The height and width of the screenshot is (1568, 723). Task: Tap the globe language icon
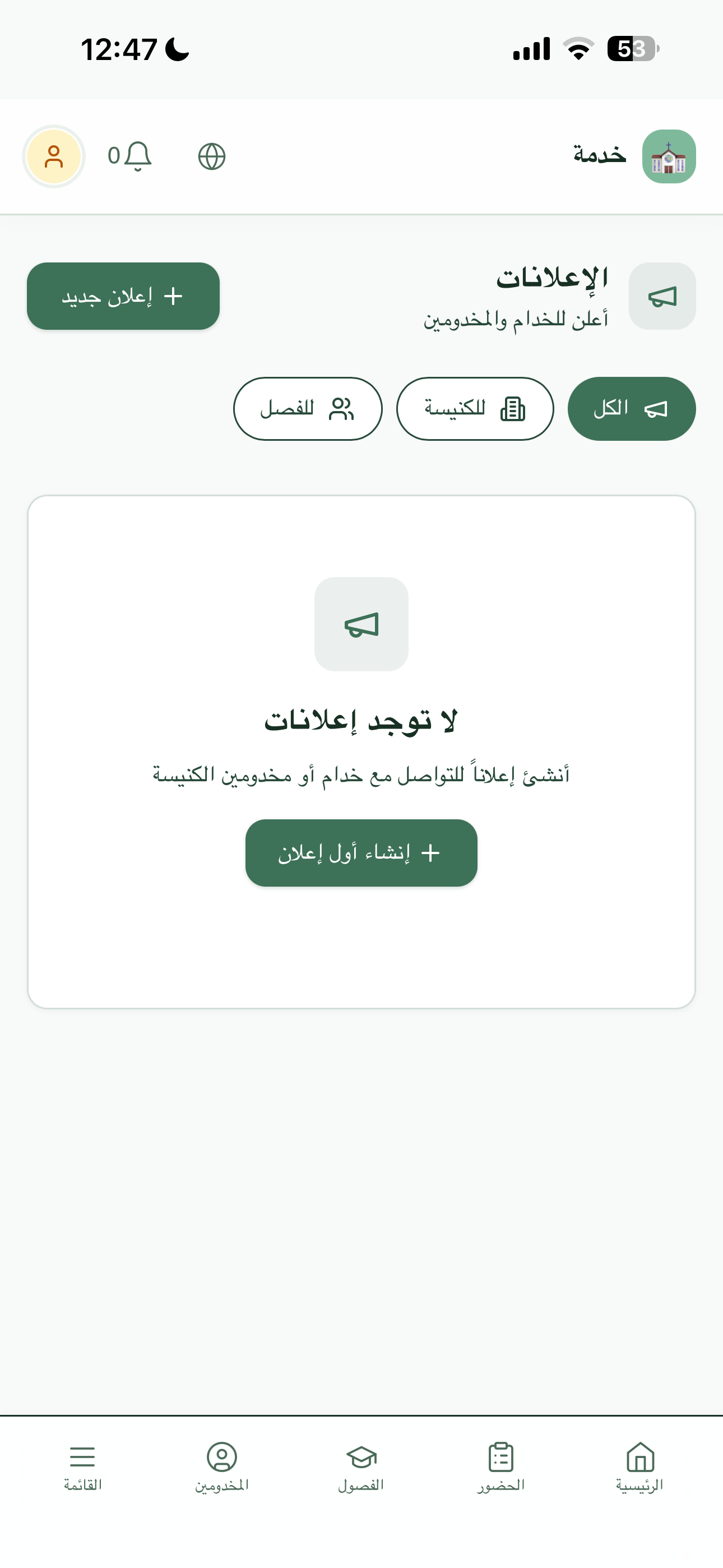[x=212, y=156]
